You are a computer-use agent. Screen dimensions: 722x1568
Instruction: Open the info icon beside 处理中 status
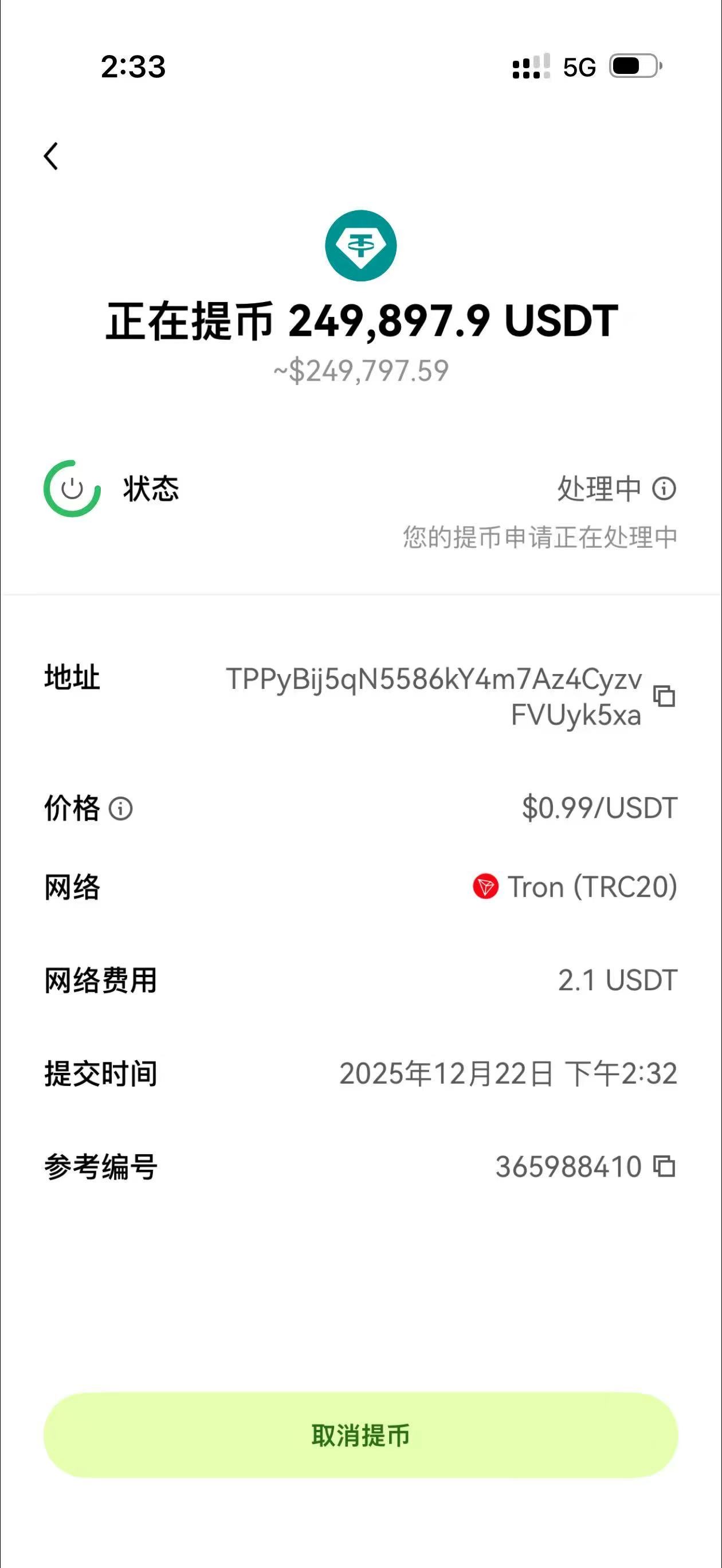tap(664, 488)
